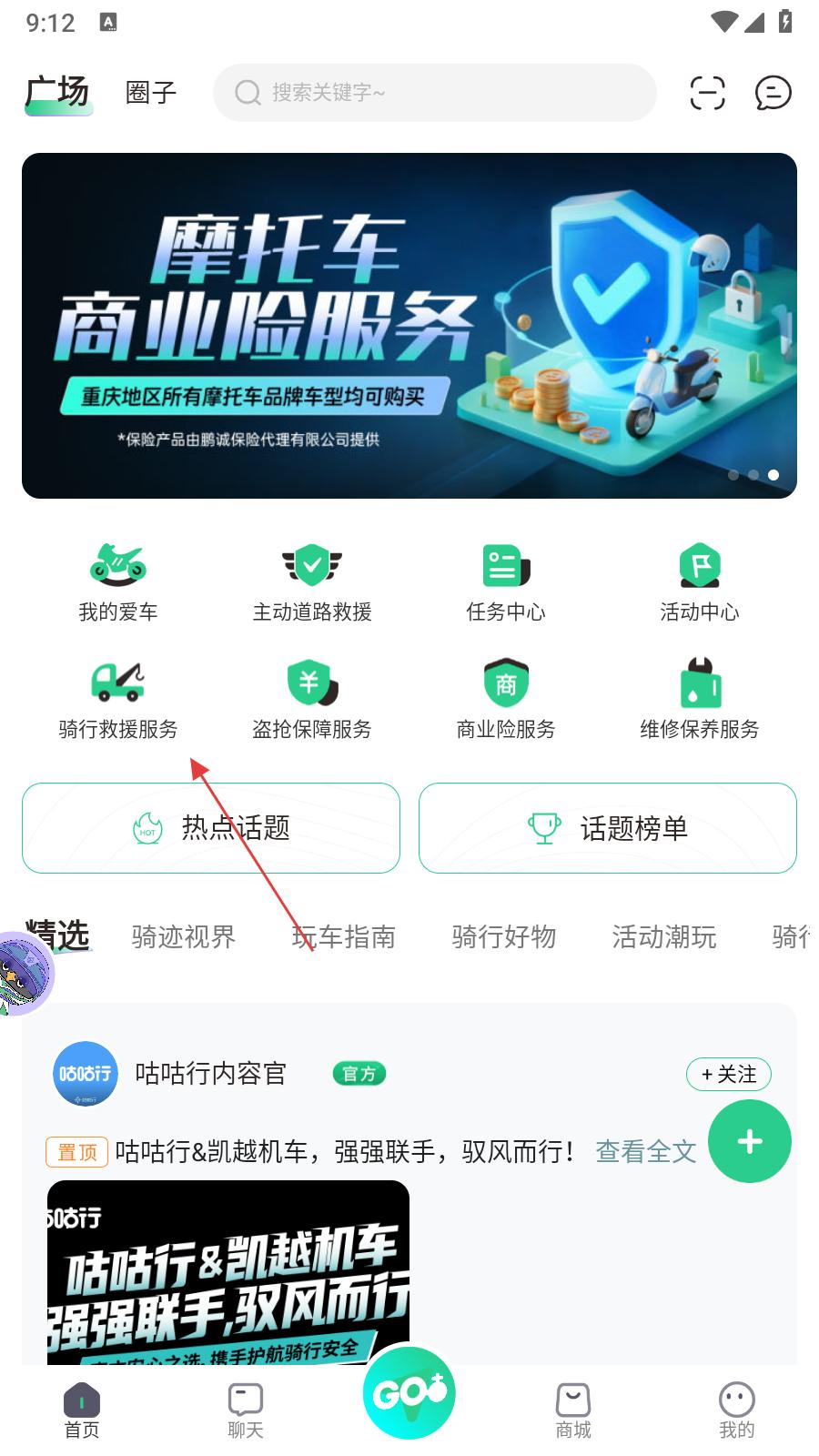The image size is (819, 1456).
Task: Open 商业险服务
Action: (x=506, y=699)
